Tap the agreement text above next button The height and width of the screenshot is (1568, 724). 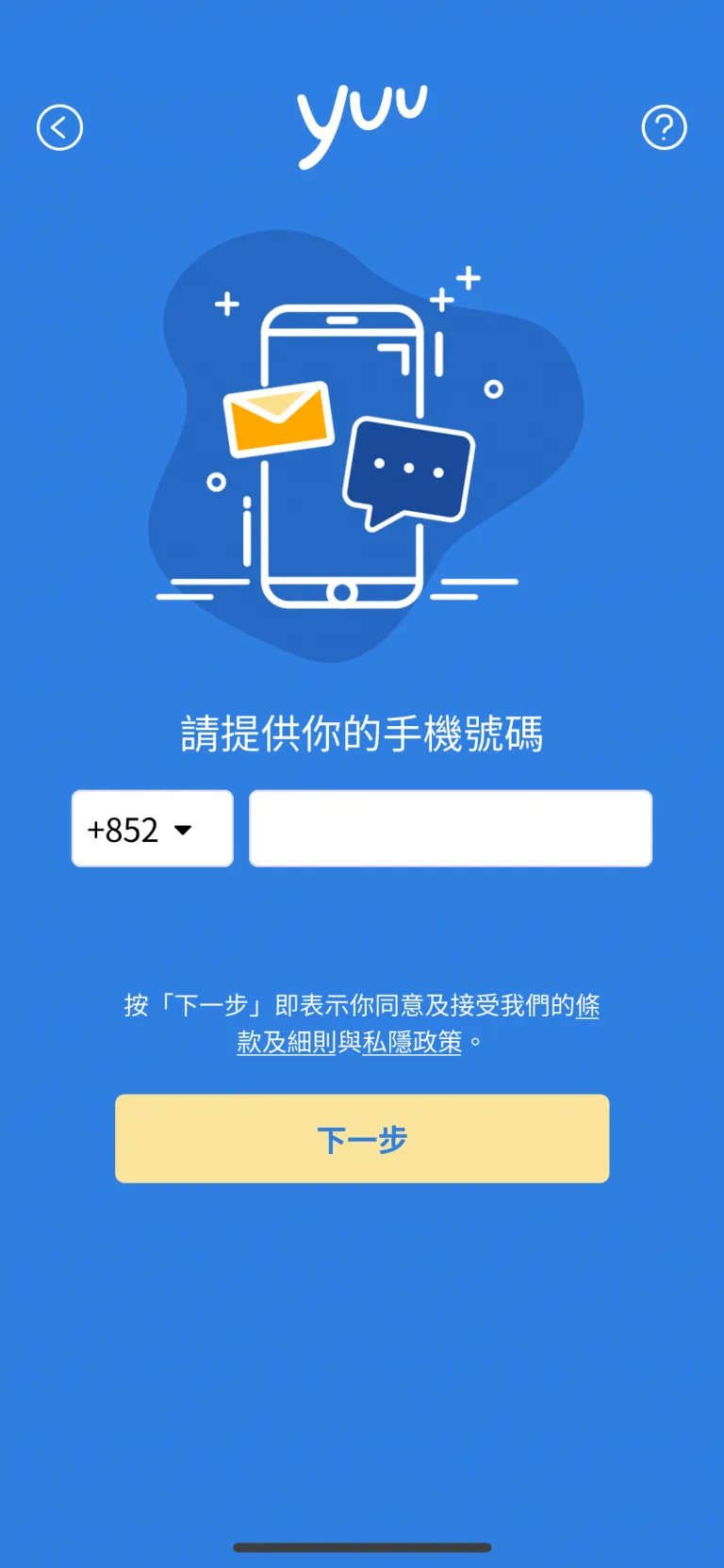tap(362, 1023)
